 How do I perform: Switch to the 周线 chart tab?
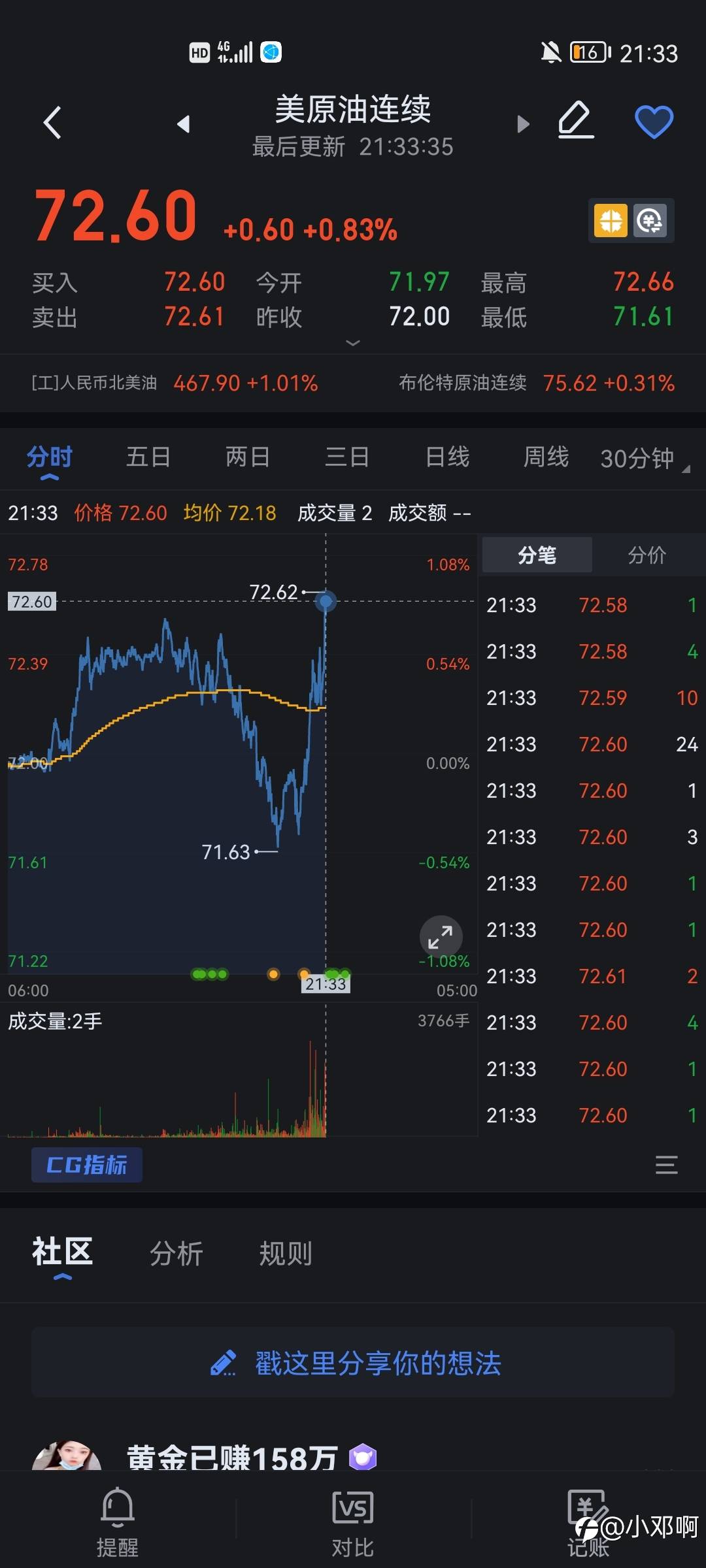pyautogui.click(x=546, y=457)
